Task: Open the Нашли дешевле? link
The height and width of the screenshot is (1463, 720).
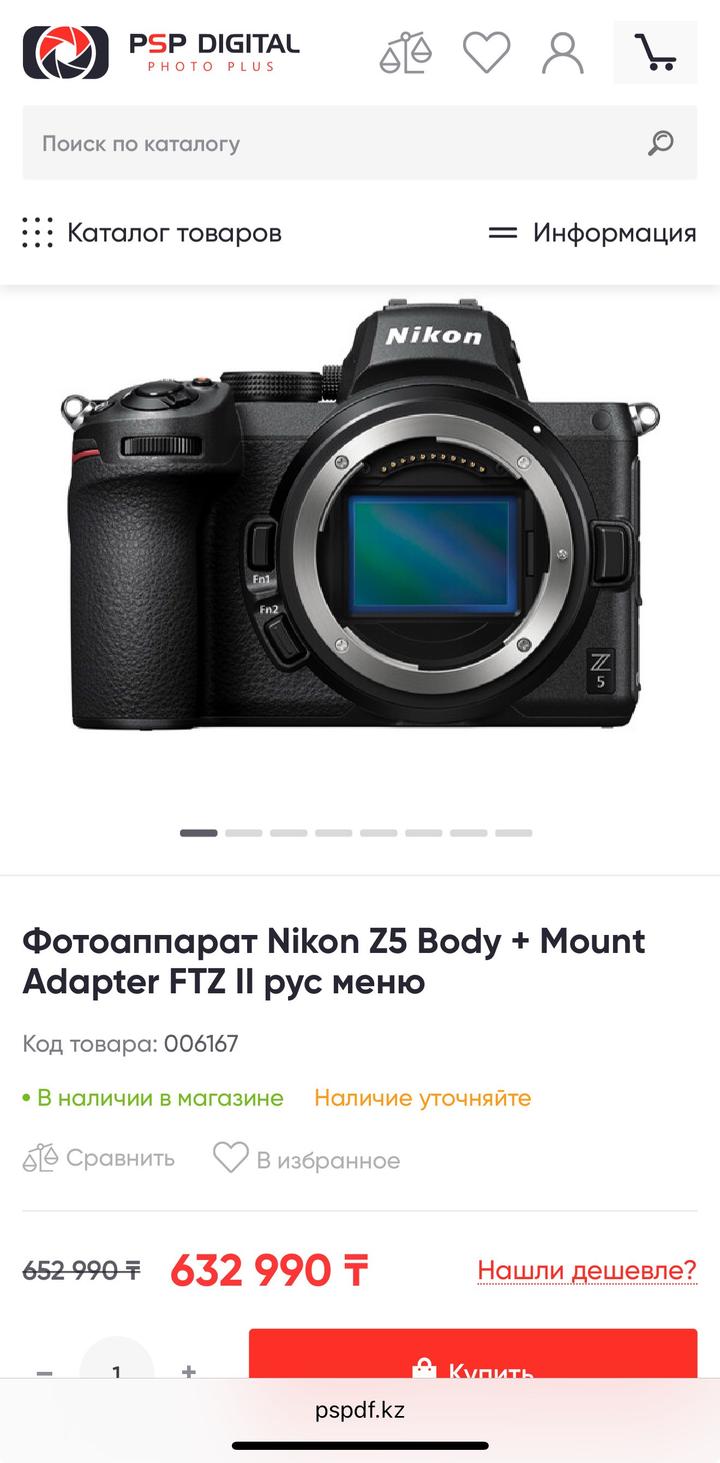Action: point(586,1270)
